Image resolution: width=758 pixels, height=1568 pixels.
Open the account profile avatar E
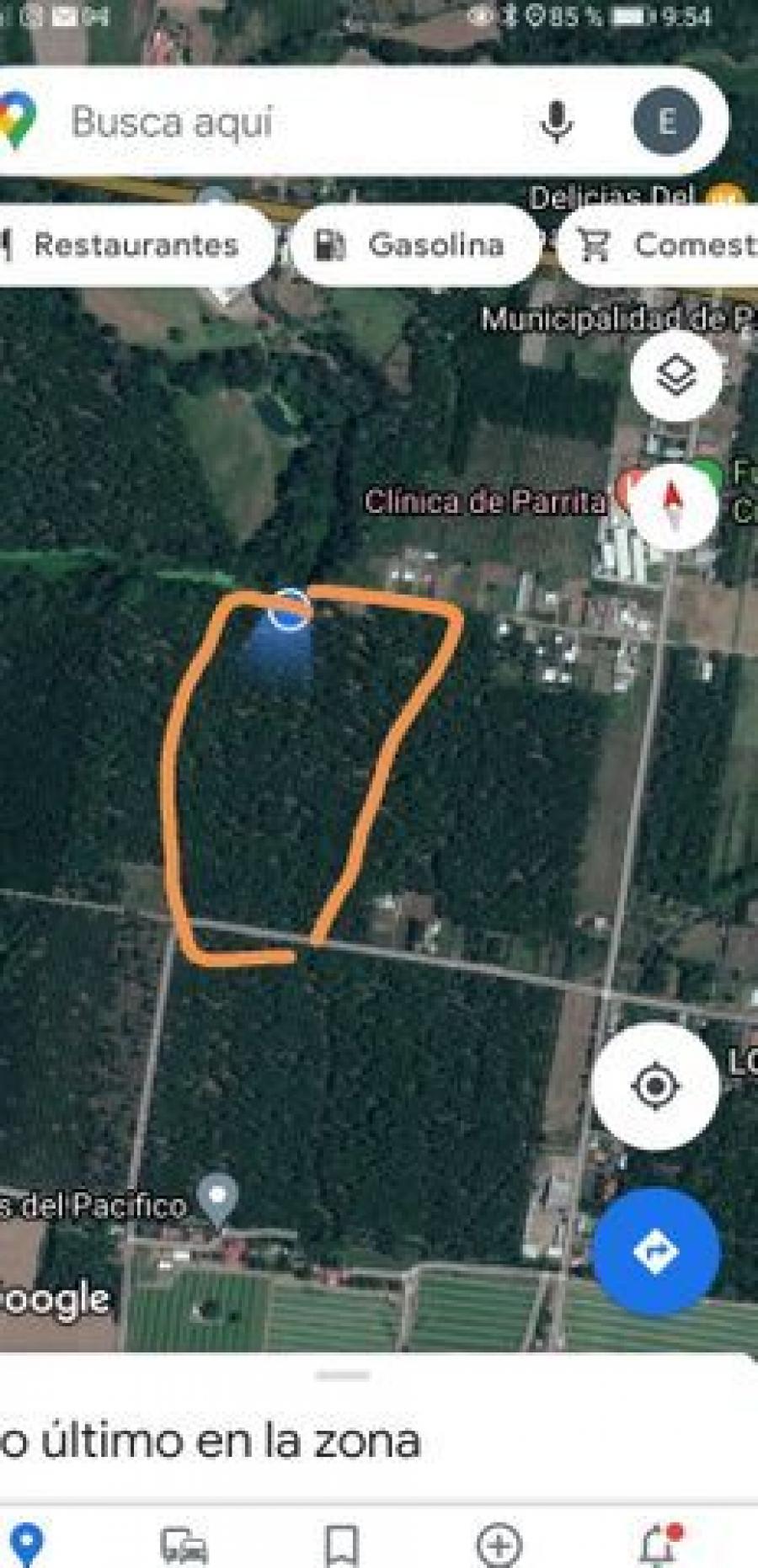[666, 121]
